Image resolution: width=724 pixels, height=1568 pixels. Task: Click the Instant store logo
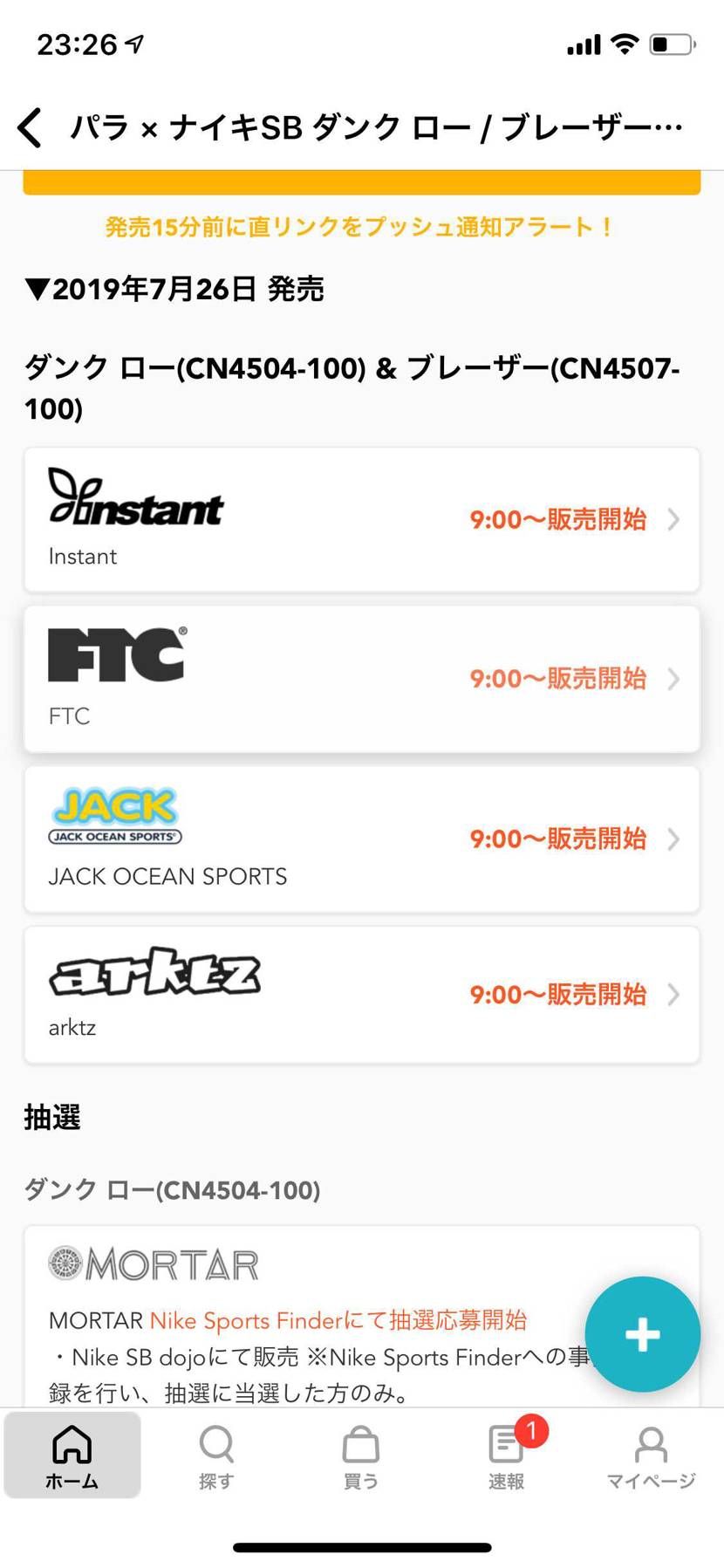pos(136,504)
